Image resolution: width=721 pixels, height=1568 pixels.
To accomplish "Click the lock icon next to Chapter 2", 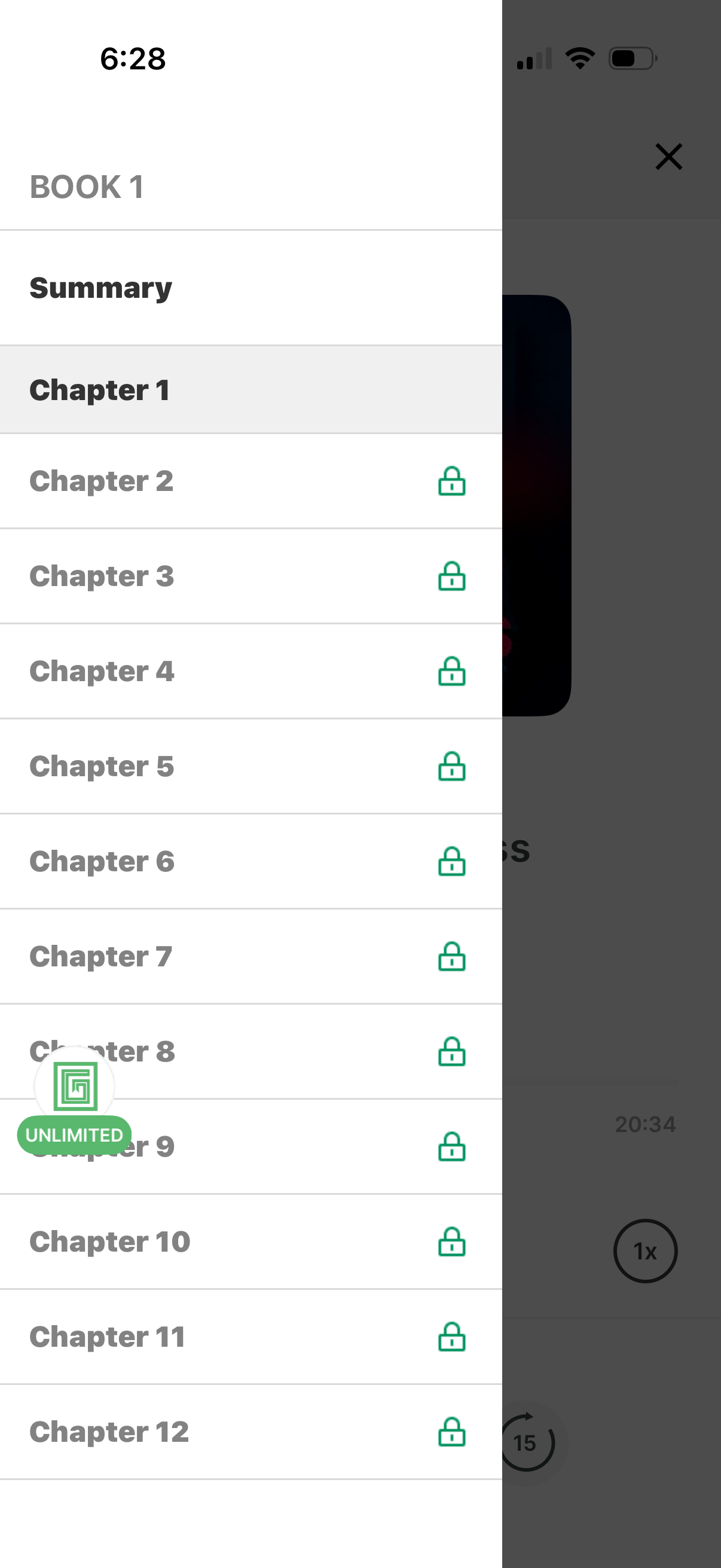I will click(x=451, y=481).
